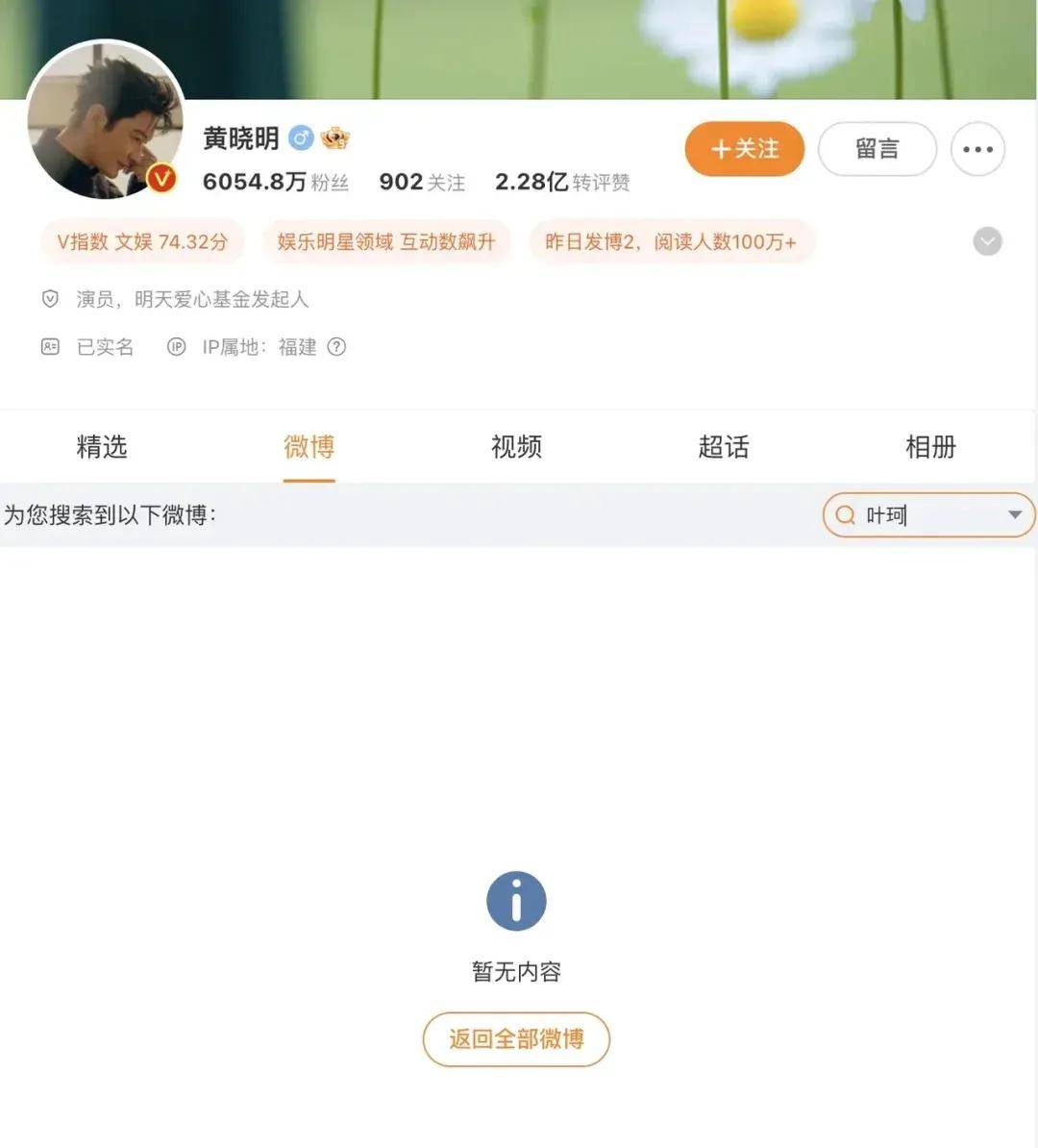Follow this account with +关注
The width and height of the screenshot is (1038, 1148).
coord(744,149)
